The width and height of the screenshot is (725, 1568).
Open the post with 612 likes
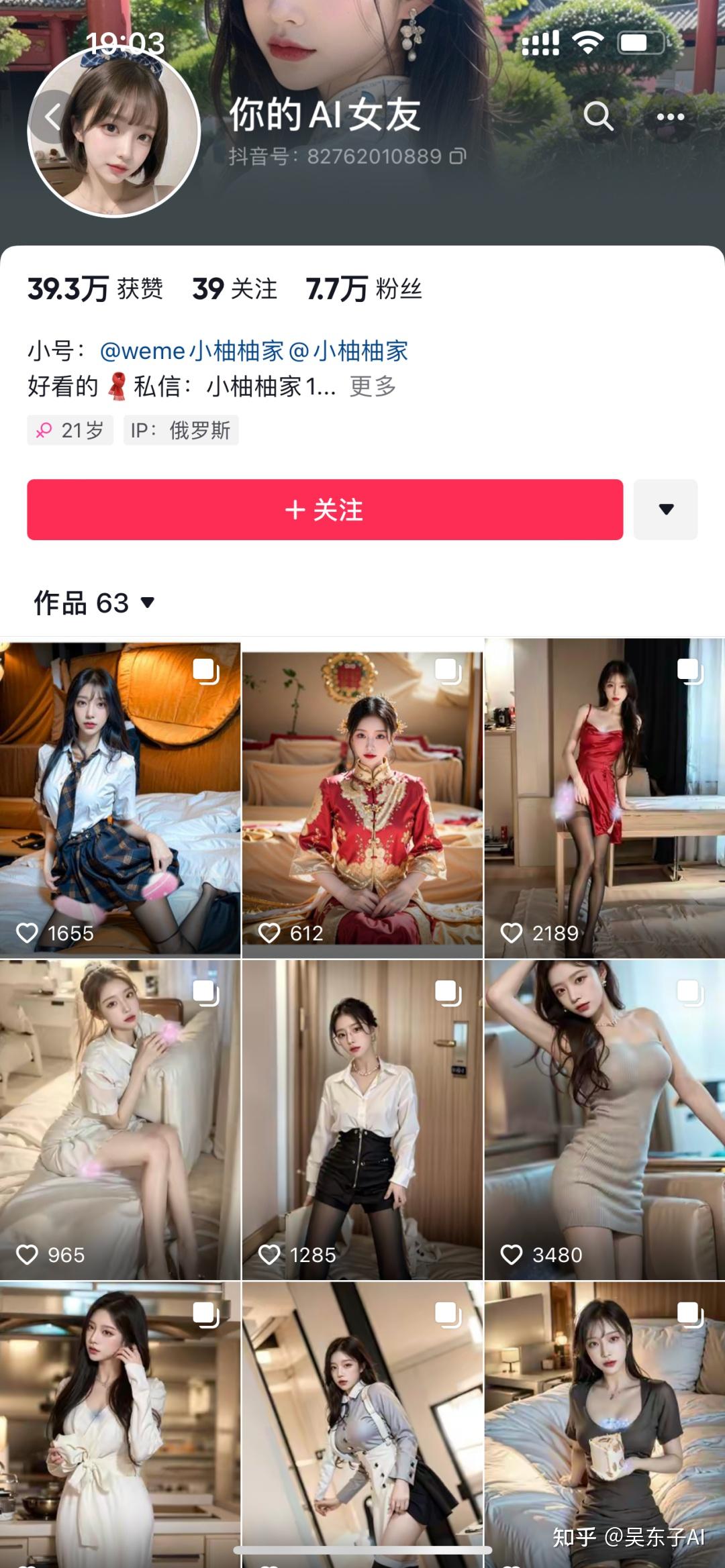point(362,798)
